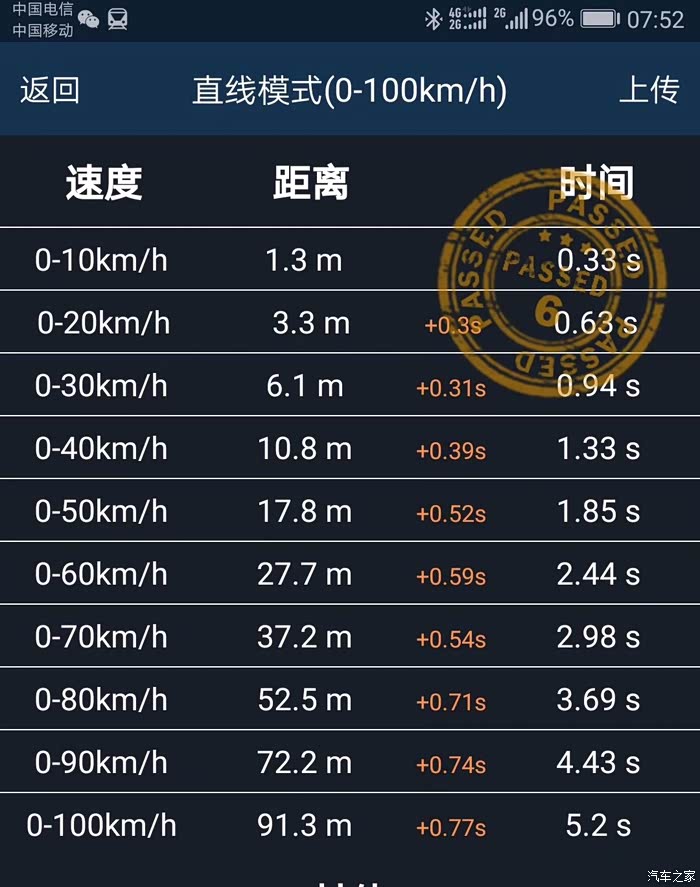Upload the results with 上传

649,90
